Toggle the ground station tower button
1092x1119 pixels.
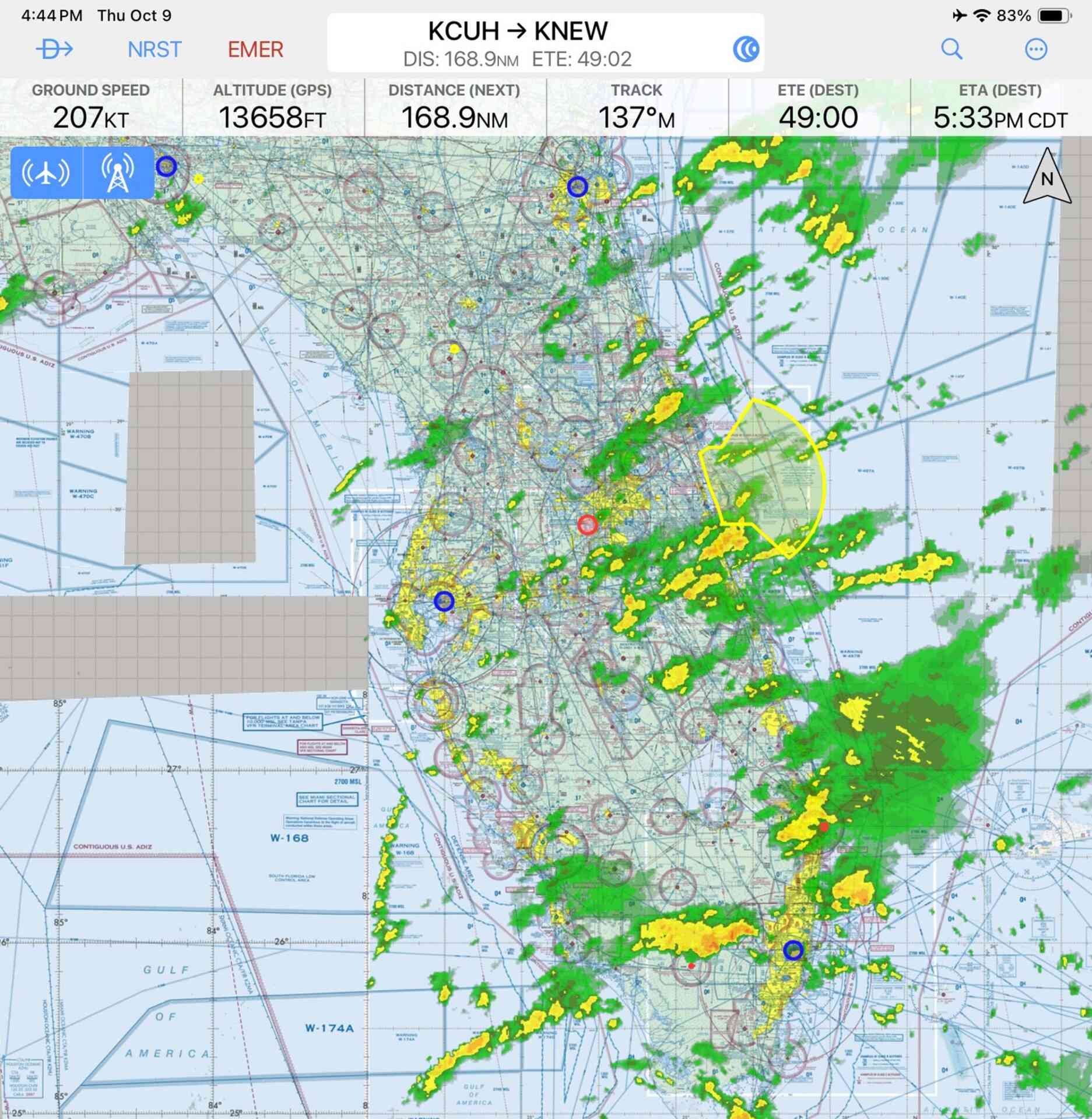tap(118, 172)
